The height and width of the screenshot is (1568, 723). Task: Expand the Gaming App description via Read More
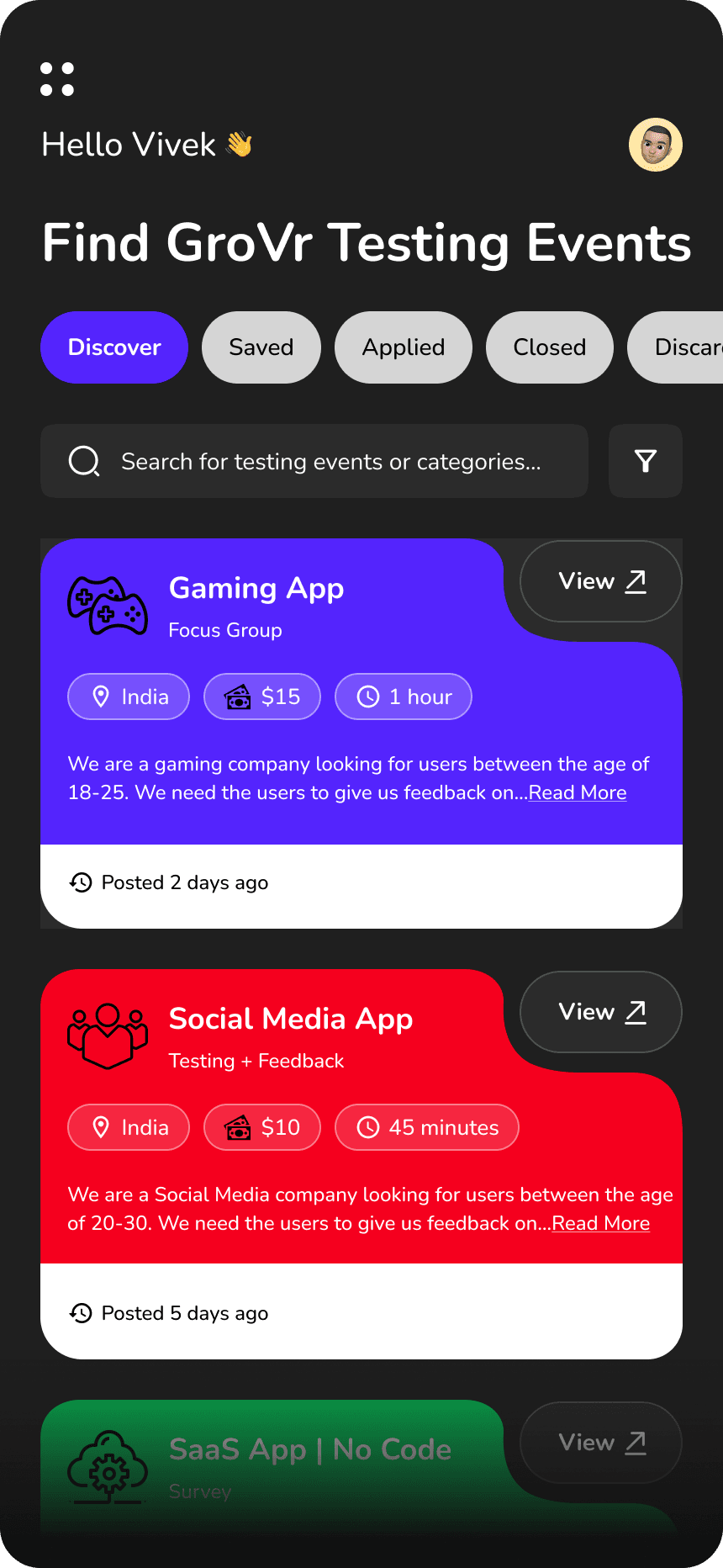coord(577,792)
